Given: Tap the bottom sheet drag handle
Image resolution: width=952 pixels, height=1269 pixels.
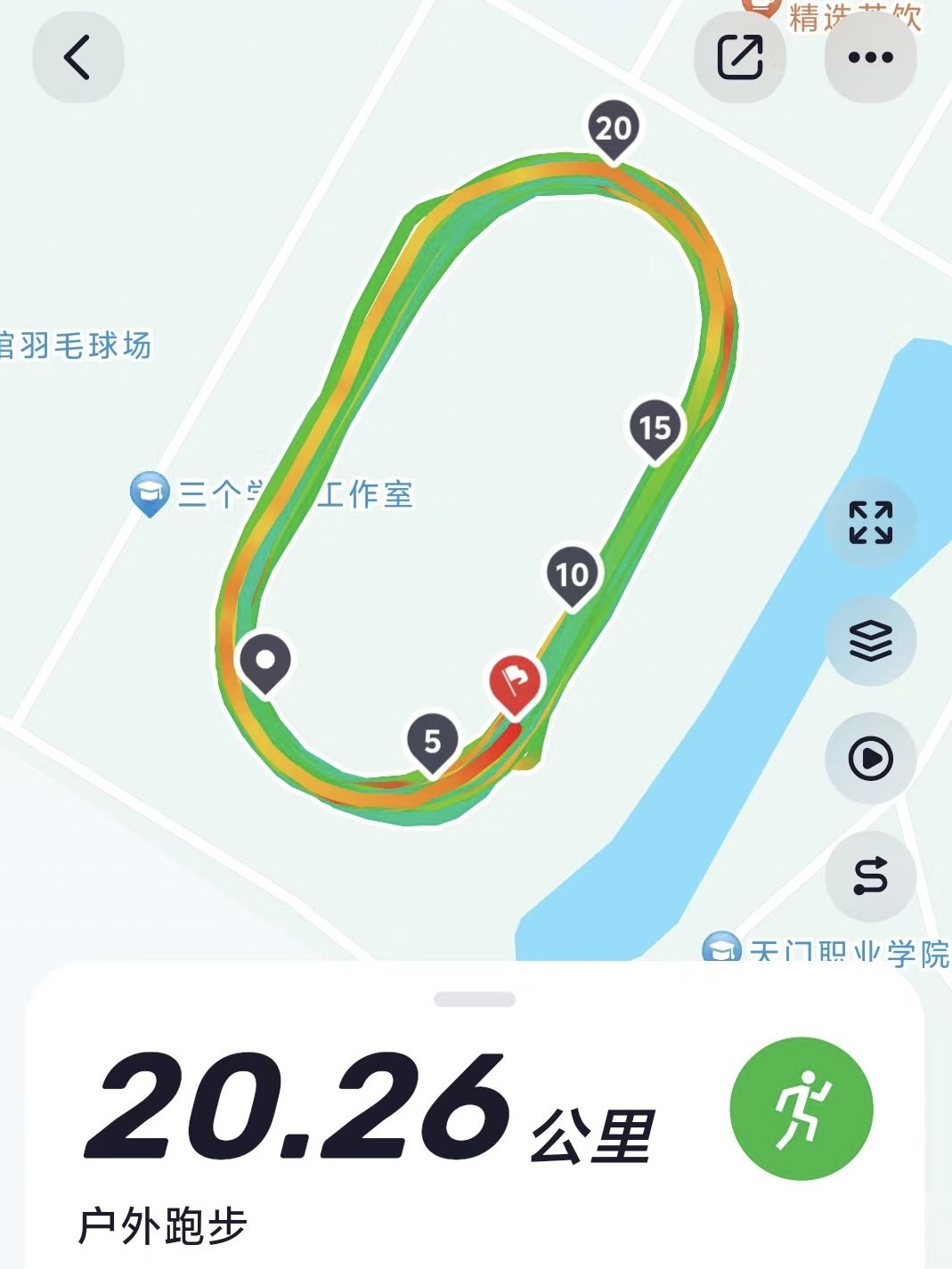Looking at the screenshot, I should (x=475, y=999).
